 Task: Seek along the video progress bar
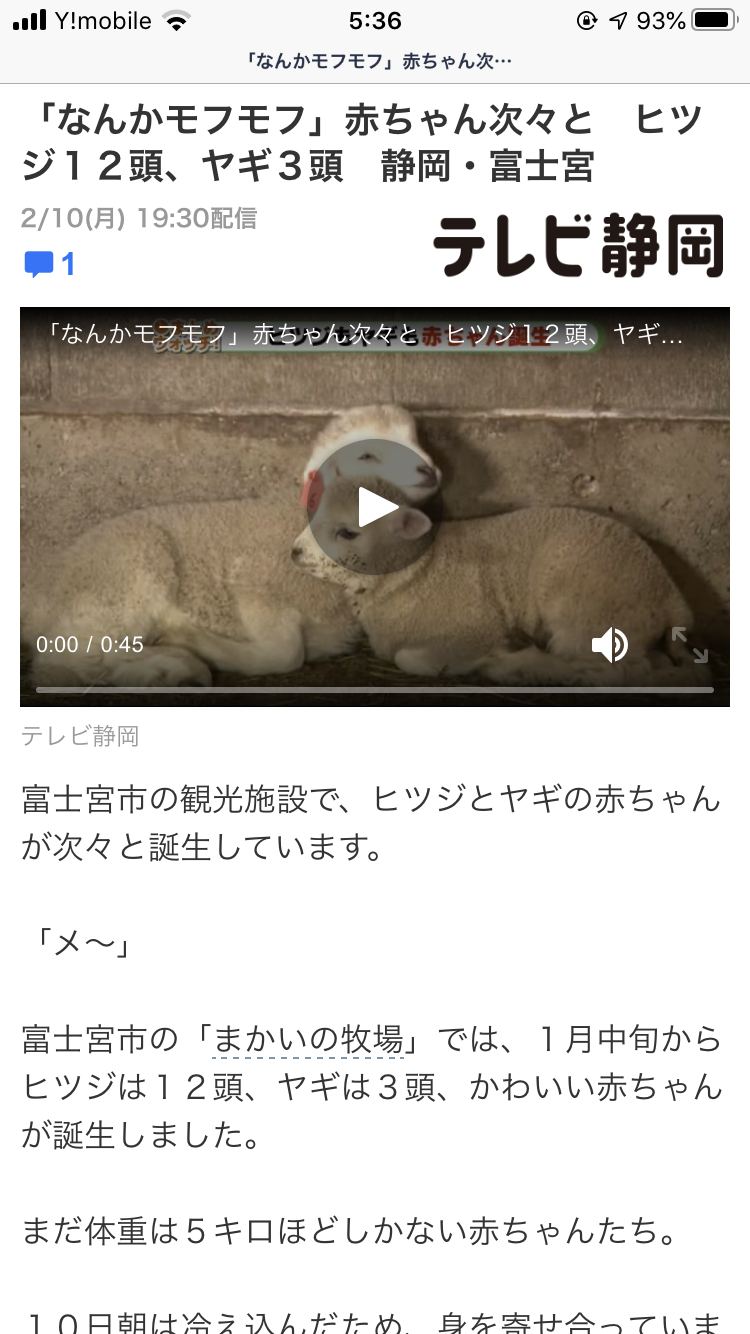pos(374,689)
